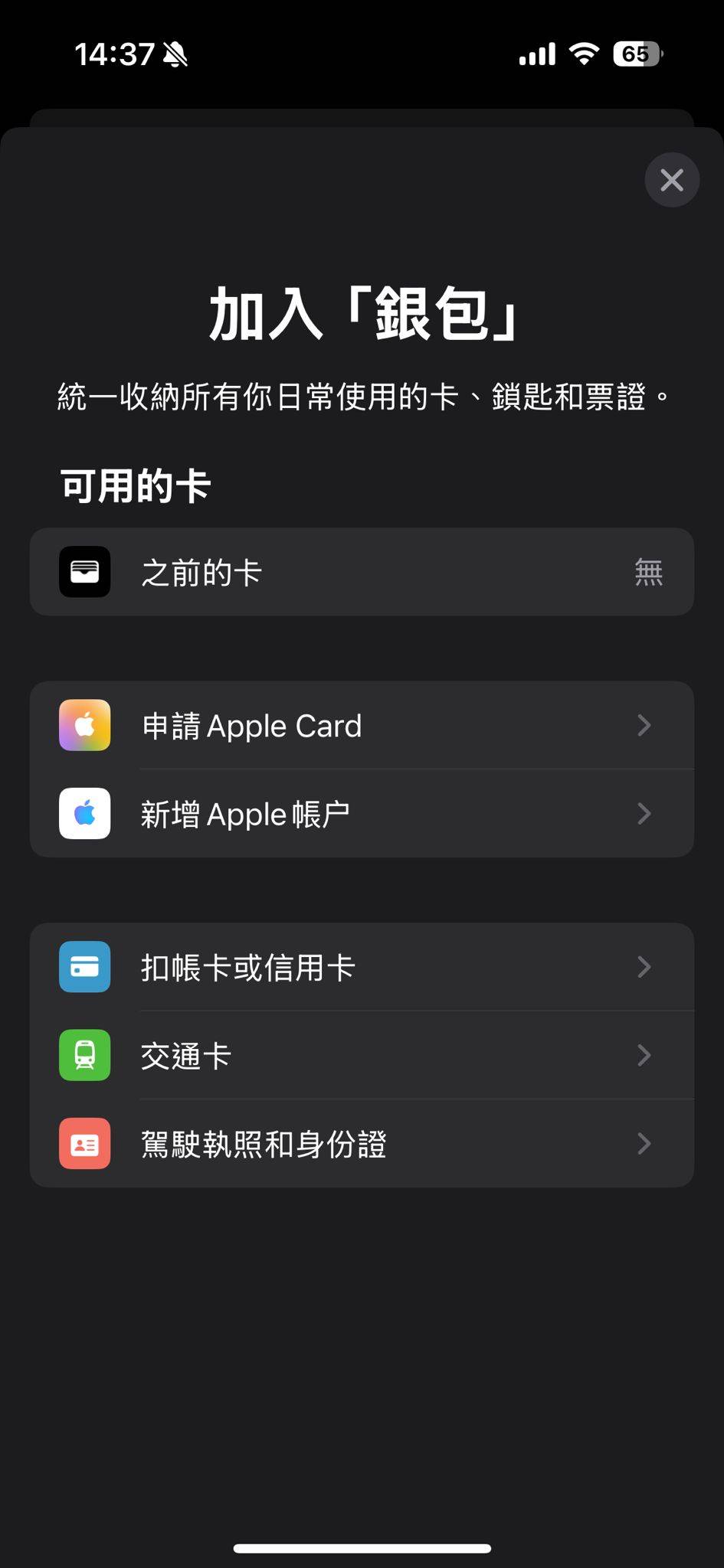Select 申請 Apple Card

tap(362, 725)
